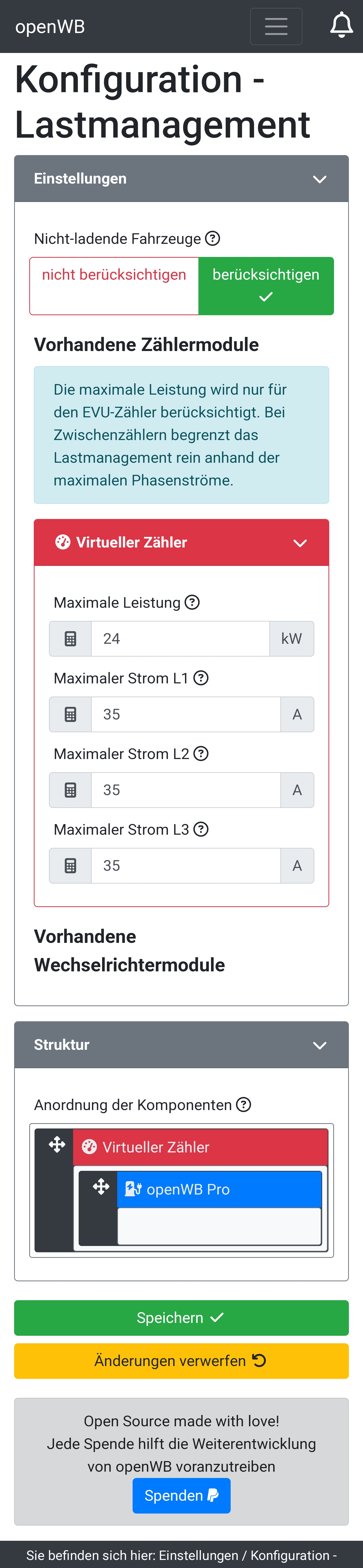Edit the Maximaler Strom L3 field
This screenshot has height=1568, width=363.
click(x=186, y=865)
